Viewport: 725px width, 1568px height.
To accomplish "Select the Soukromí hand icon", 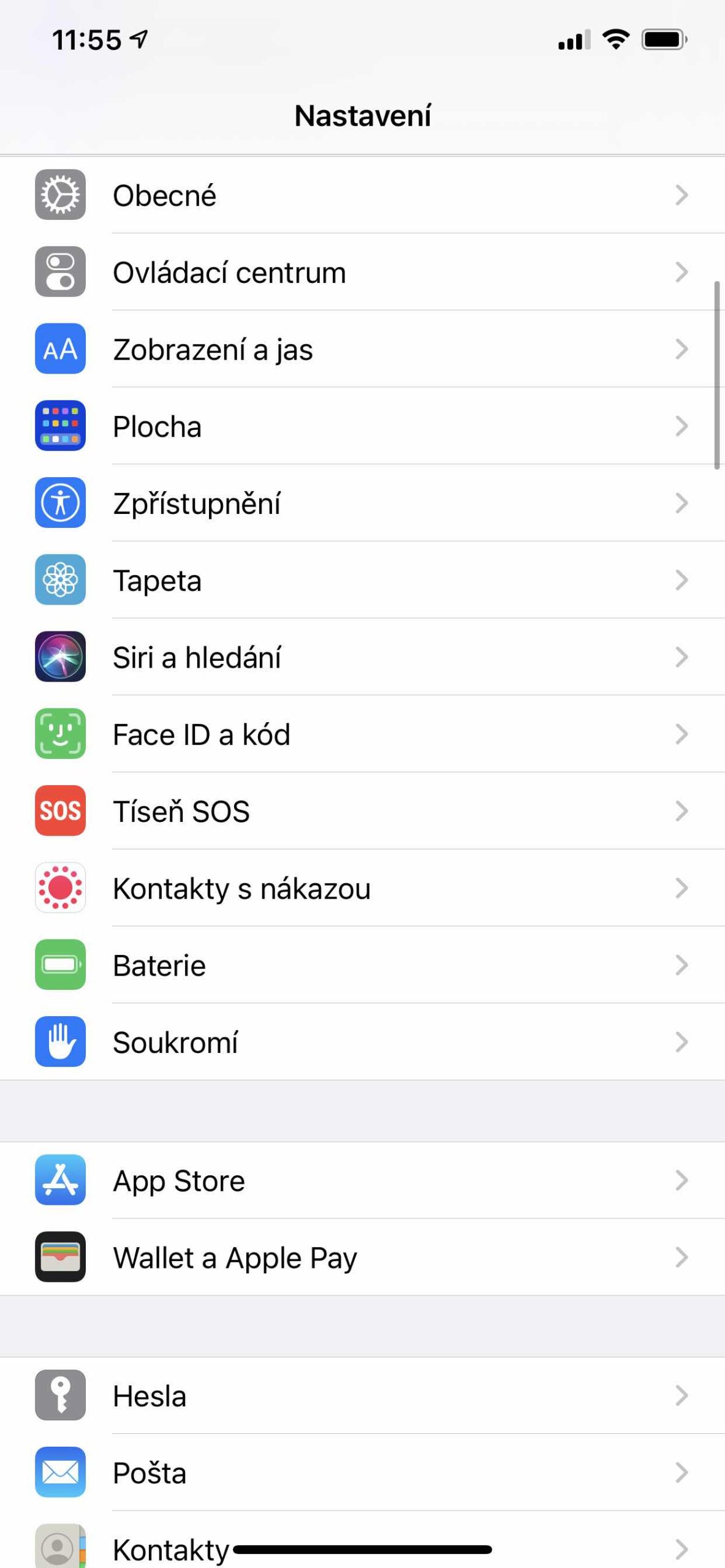I will coord(59,1042).
